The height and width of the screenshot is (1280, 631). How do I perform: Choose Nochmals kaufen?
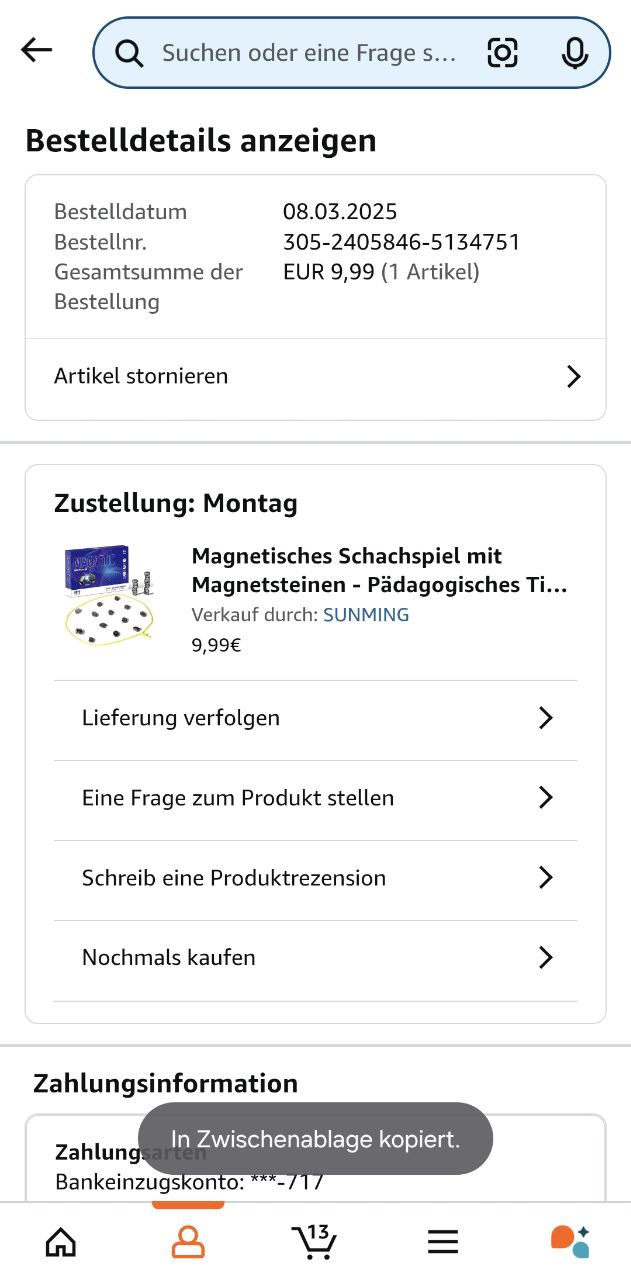coord(315,958)
